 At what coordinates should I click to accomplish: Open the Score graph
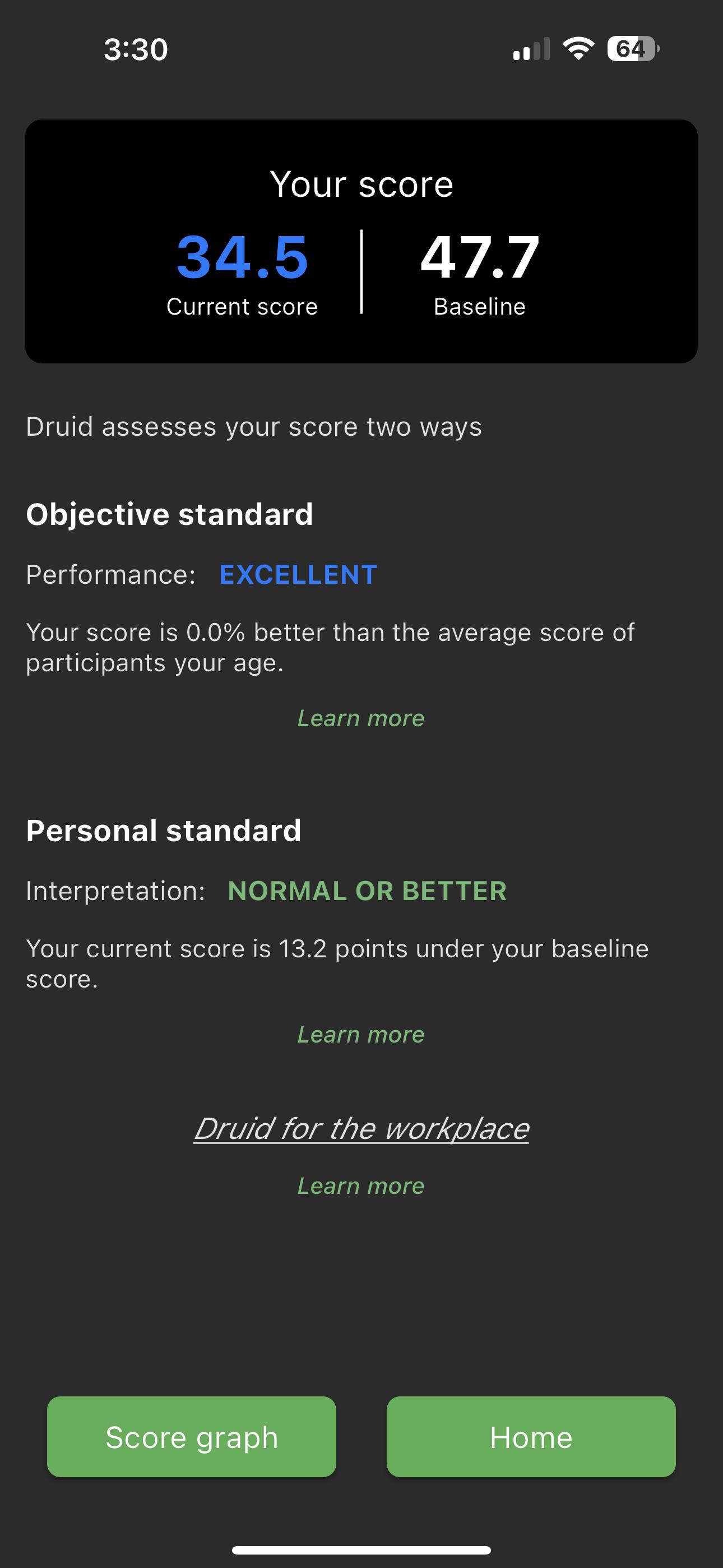(x=191, y=1437)
